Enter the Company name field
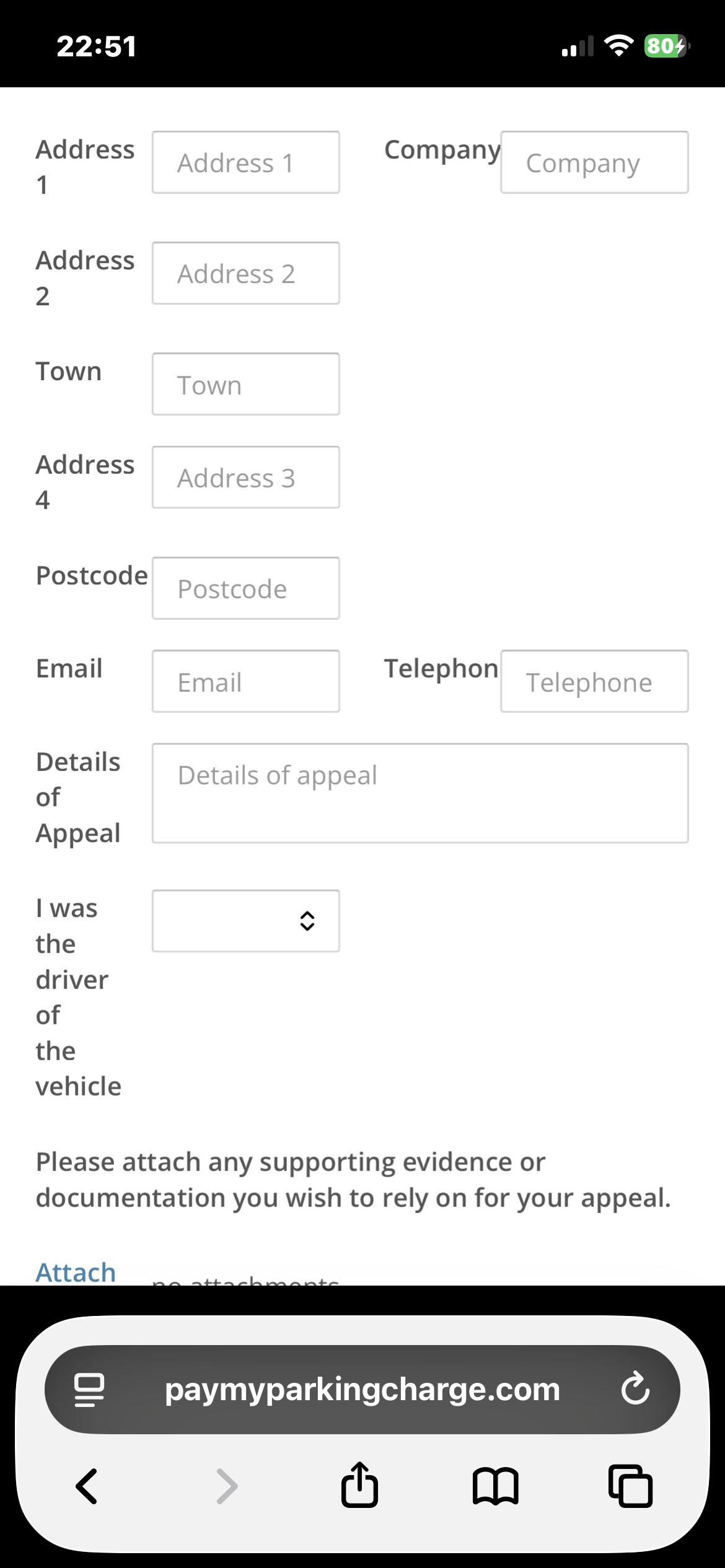 [x=594, y=162]
